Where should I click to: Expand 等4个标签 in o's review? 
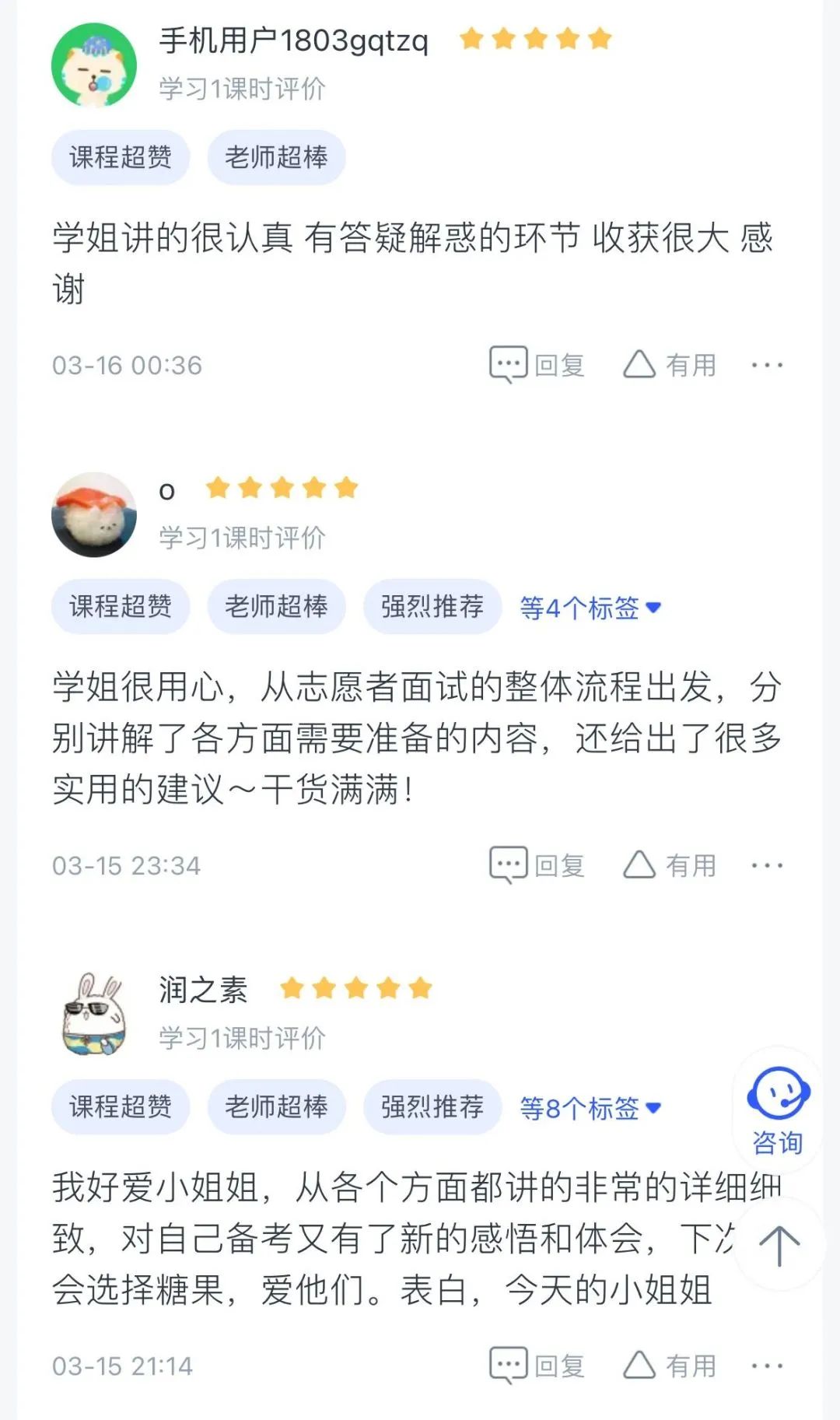pyautogui.click(x=590, y=608)
